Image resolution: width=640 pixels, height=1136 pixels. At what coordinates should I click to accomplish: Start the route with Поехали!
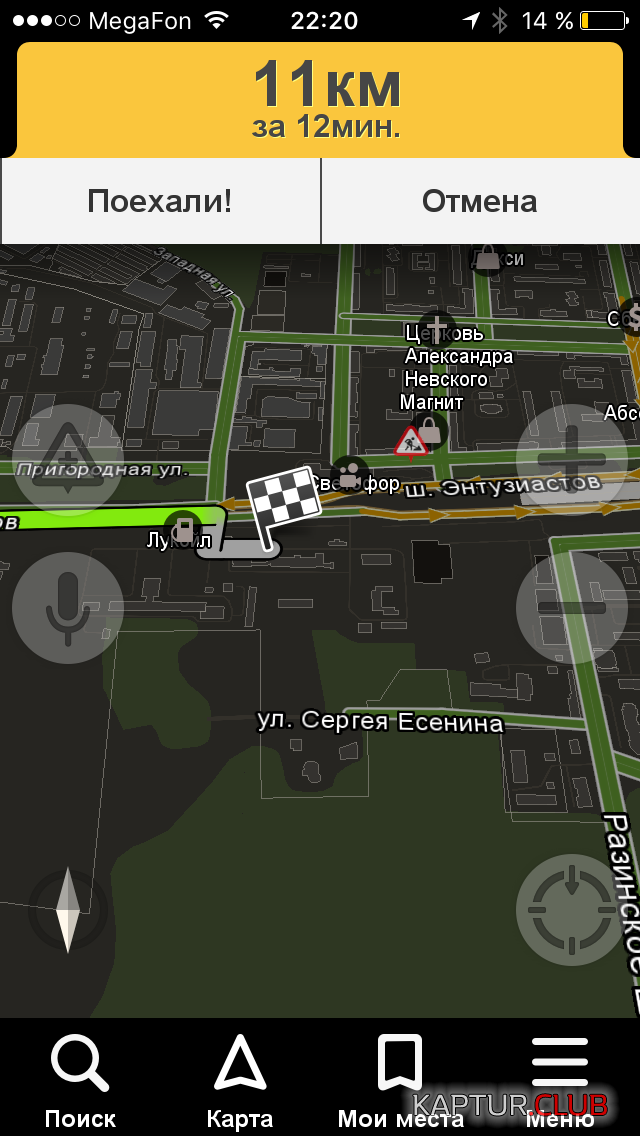point(160,201)
